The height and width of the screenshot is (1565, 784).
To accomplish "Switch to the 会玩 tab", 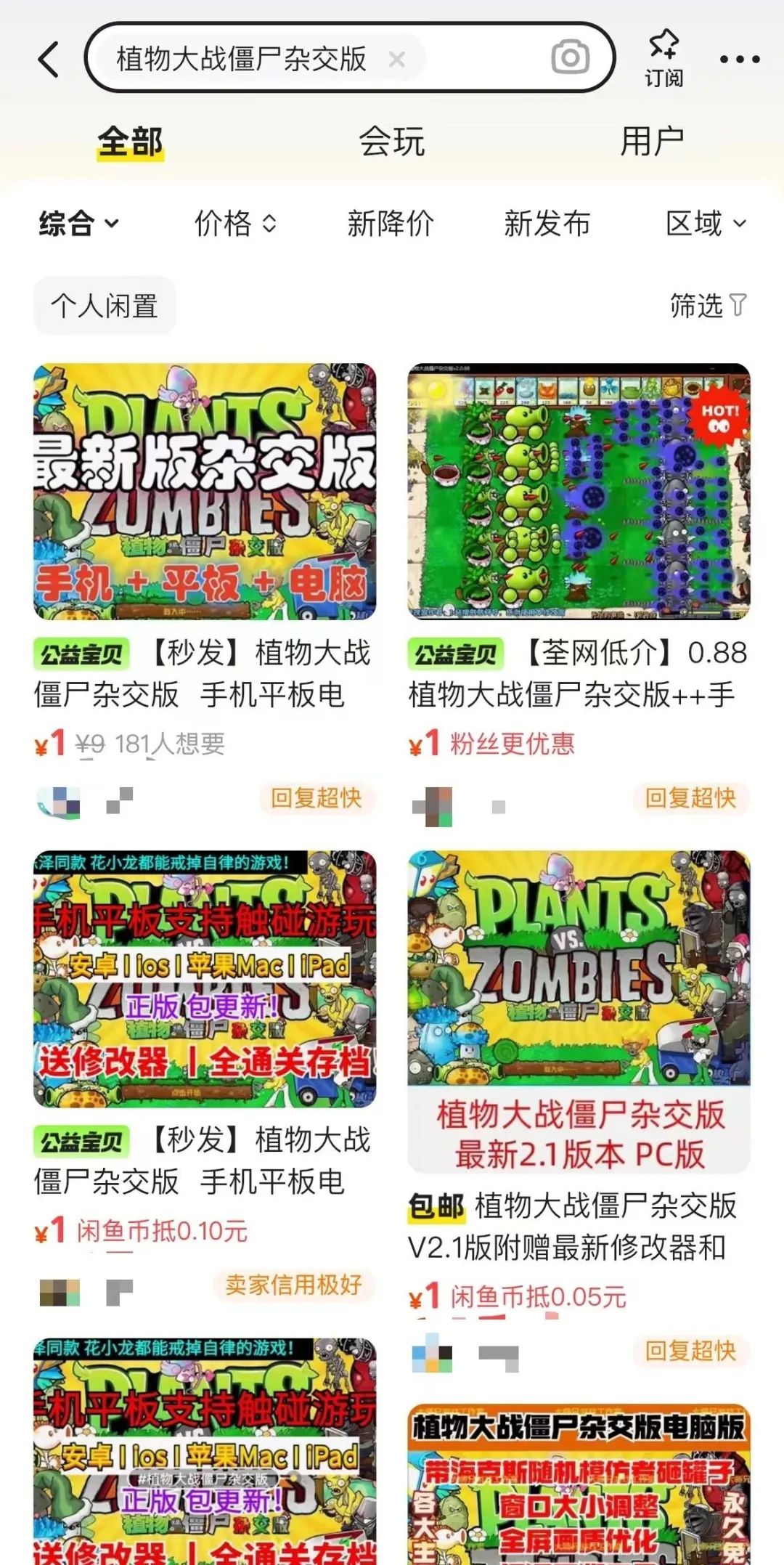I will pyautogui.click(x=392, y=142).
